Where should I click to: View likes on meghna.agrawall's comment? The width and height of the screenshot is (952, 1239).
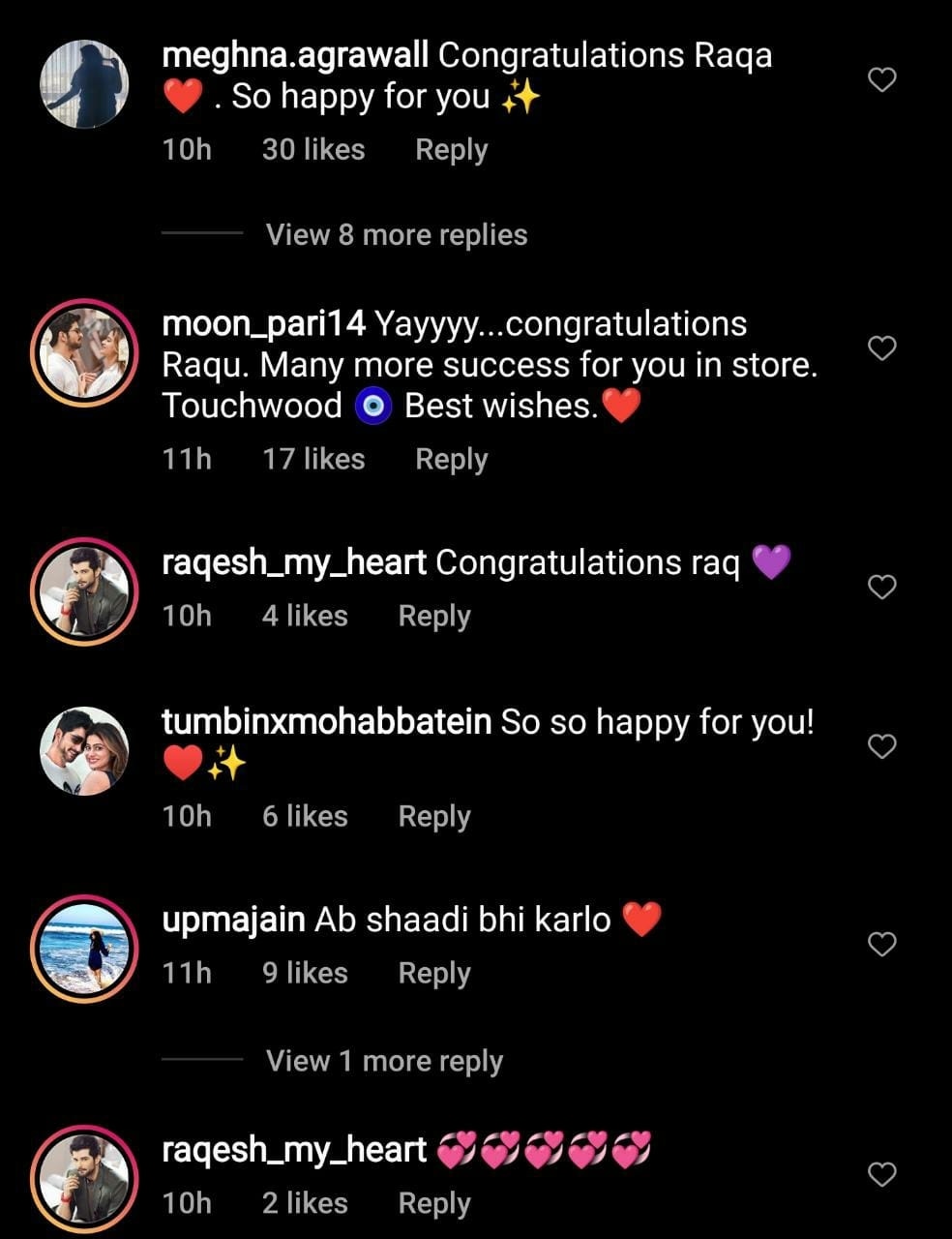[x=313, y=150]
